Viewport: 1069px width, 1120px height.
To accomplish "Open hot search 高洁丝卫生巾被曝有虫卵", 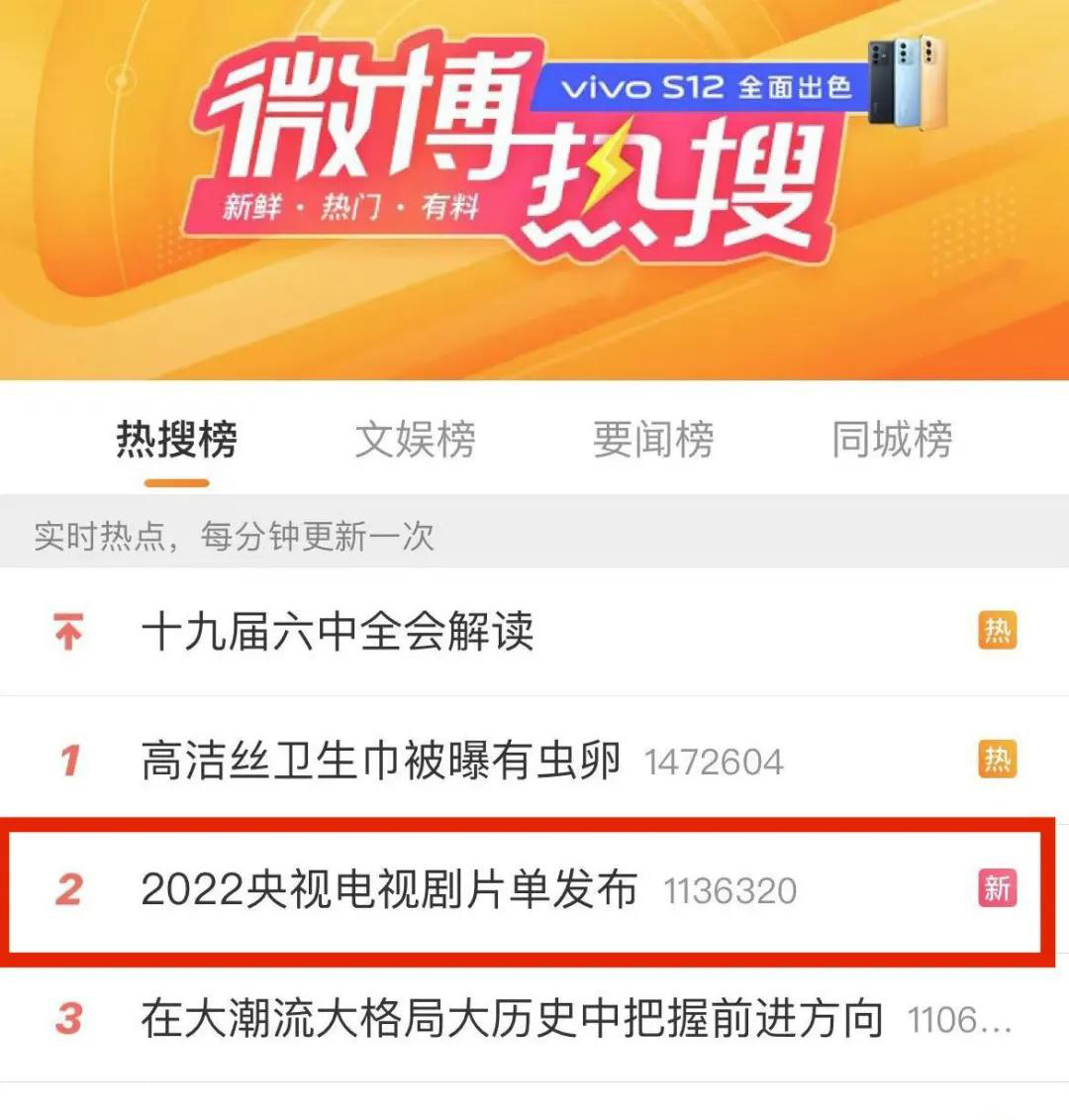I will tap(381, 761).
